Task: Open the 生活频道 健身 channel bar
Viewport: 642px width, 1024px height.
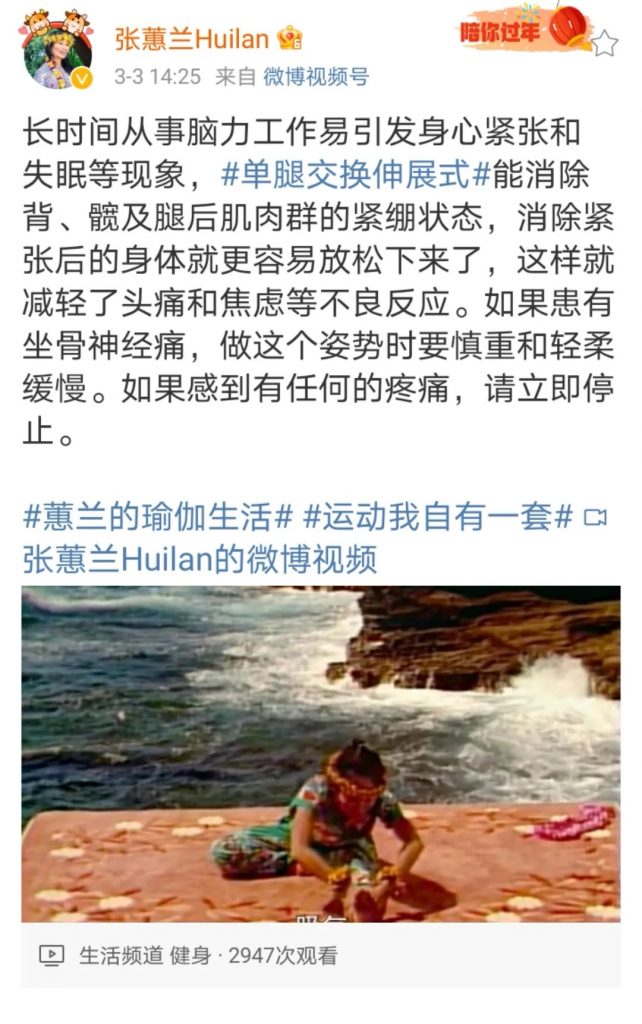Action: [190, 955]
